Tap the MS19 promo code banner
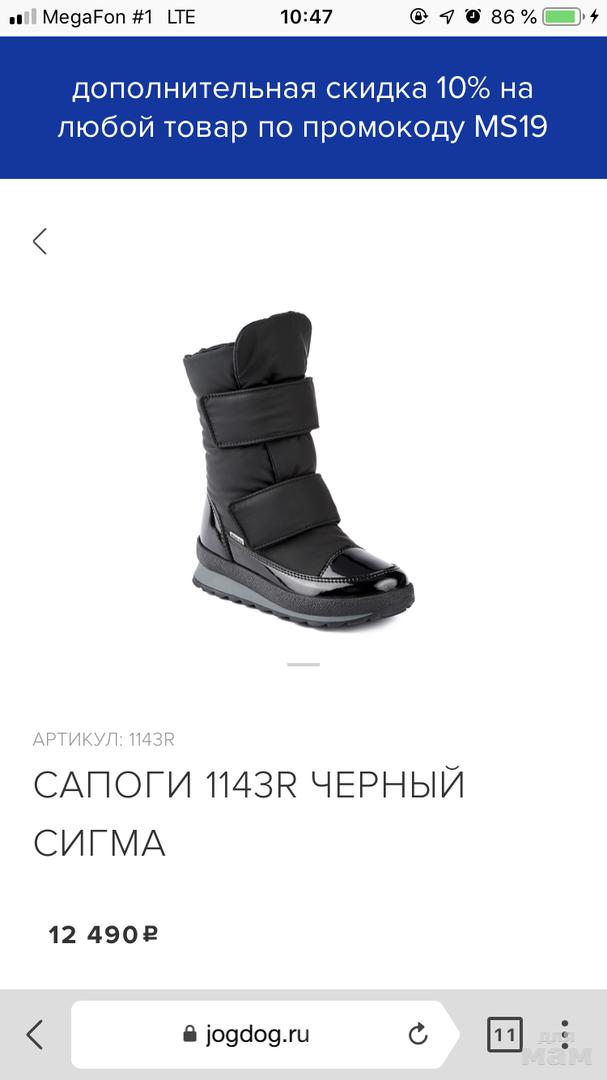The width and height of the screenshot is (607, 1080). point(303,108)
